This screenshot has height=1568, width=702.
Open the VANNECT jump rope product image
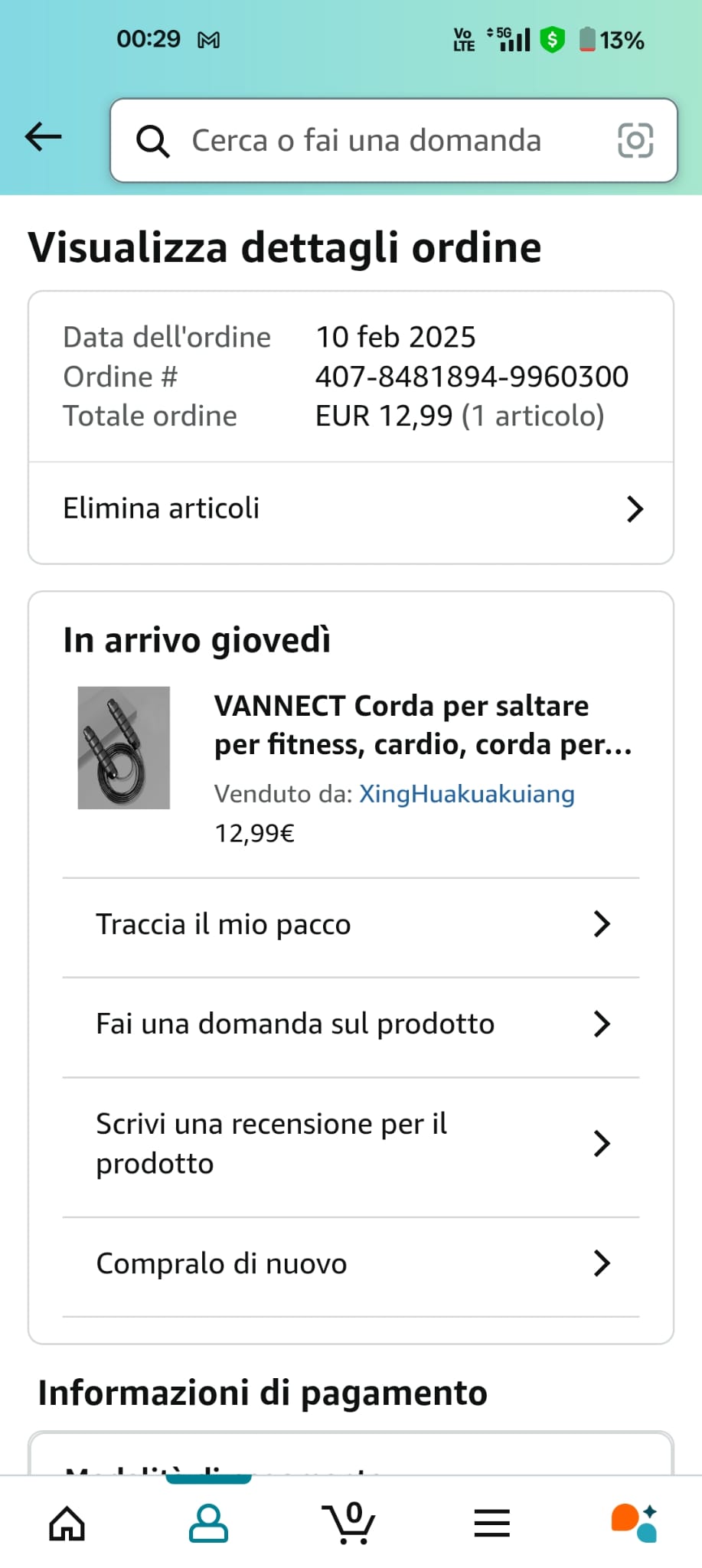[124, 747]
